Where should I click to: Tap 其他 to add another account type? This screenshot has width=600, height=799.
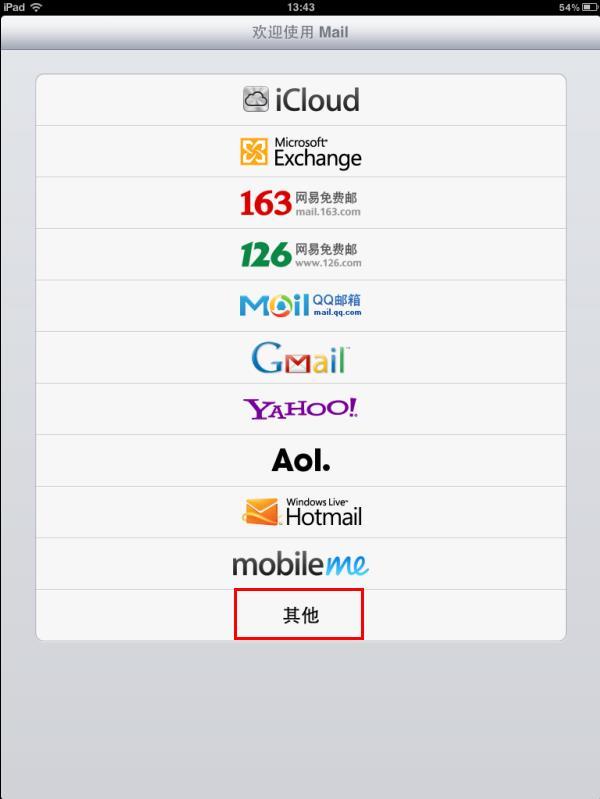pyautogui.click(x=300, y=615)
